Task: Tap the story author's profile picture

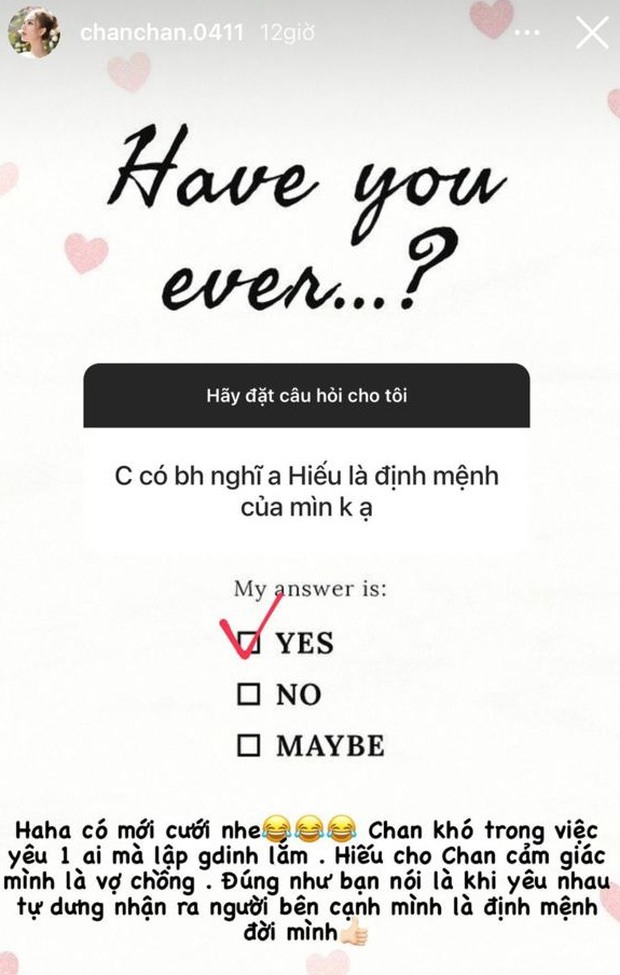Action: click(33, 33)
